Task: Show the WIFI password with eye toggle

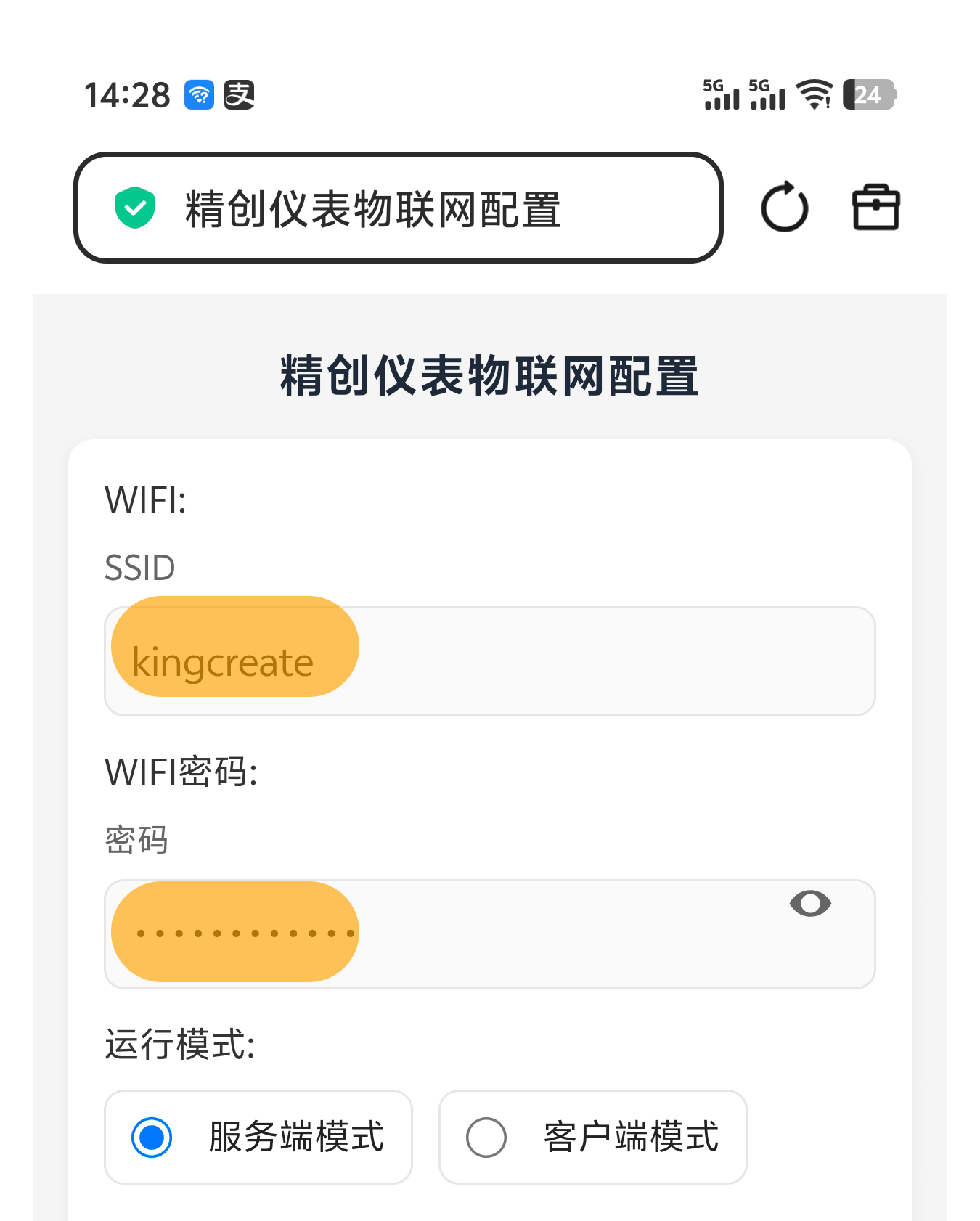Action: click(x=810, y=904)
